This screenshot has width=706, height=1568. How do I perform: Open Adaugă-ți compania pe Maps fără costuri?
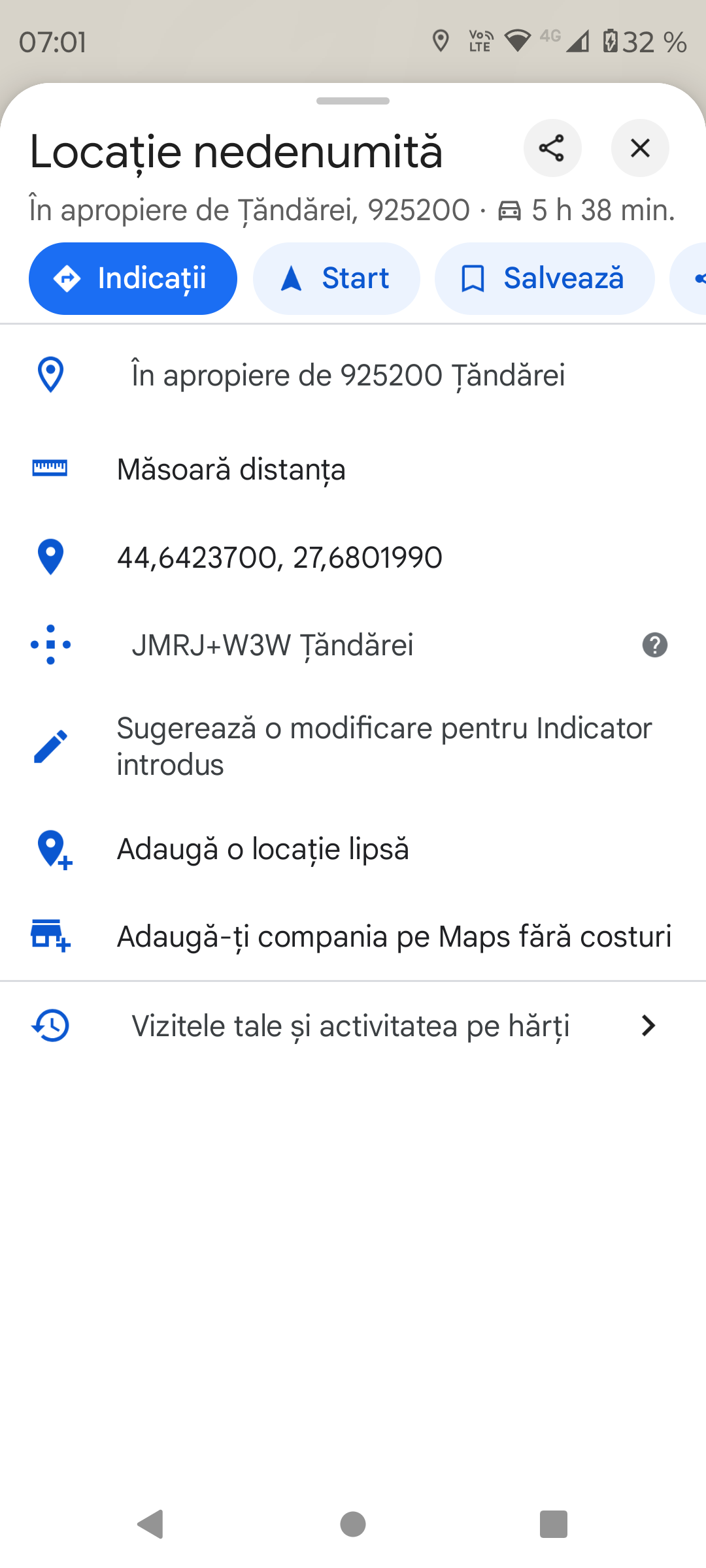353,937
